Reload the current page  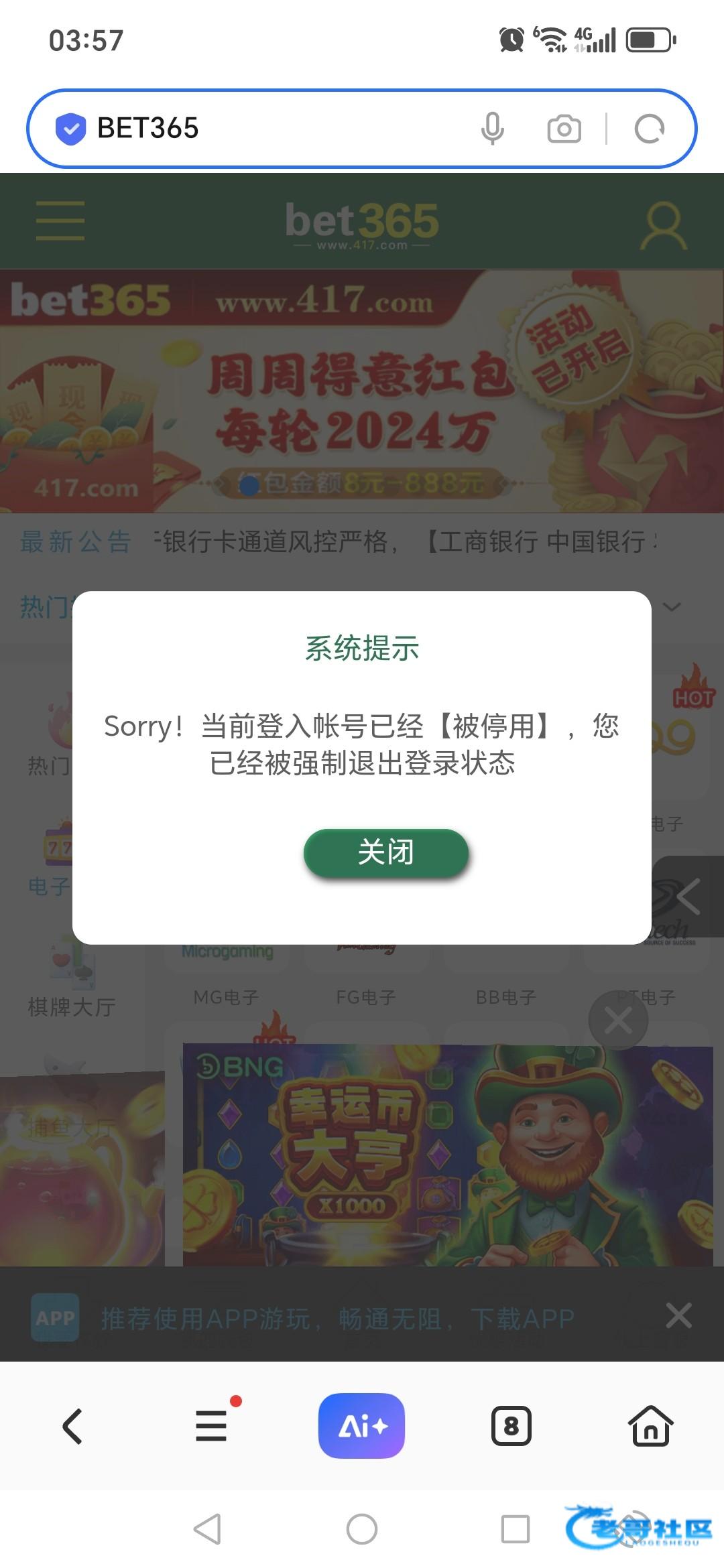649,128
